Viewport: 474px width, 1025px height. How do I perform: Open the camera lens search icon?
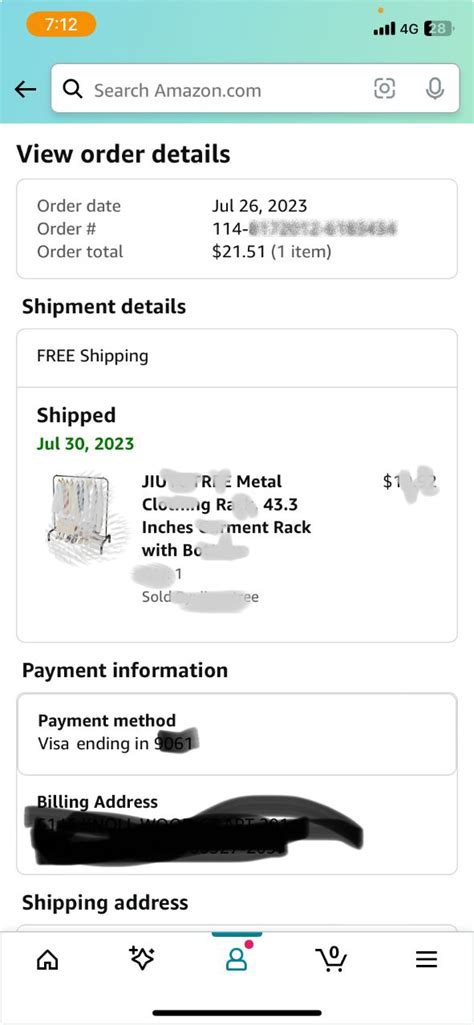click(x=384, y=88)
